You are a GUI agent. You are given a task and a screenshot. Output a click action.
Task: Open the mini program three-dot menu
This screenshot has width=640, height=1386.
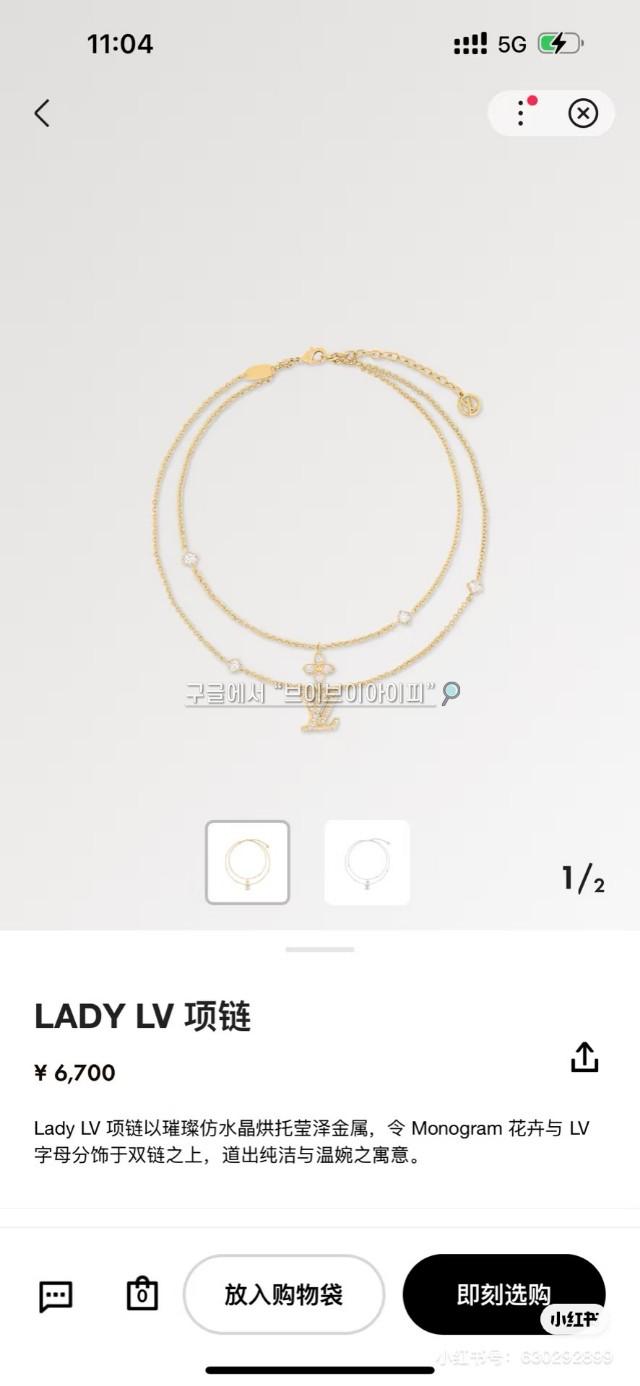click(521, 113)
